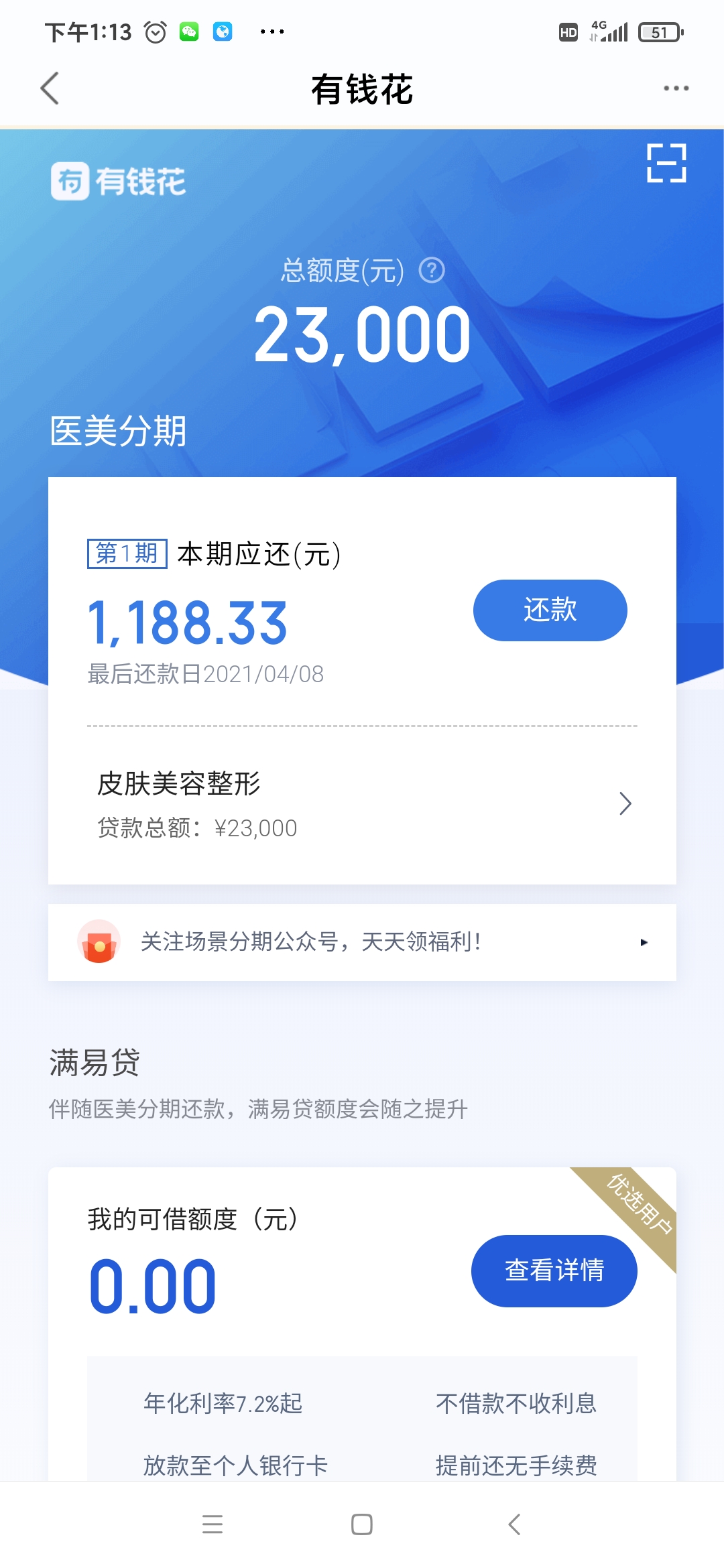Expand 皮肤美容整形 loan details via the chevron
Screen dimensions: 724x1568
(625, 803)
